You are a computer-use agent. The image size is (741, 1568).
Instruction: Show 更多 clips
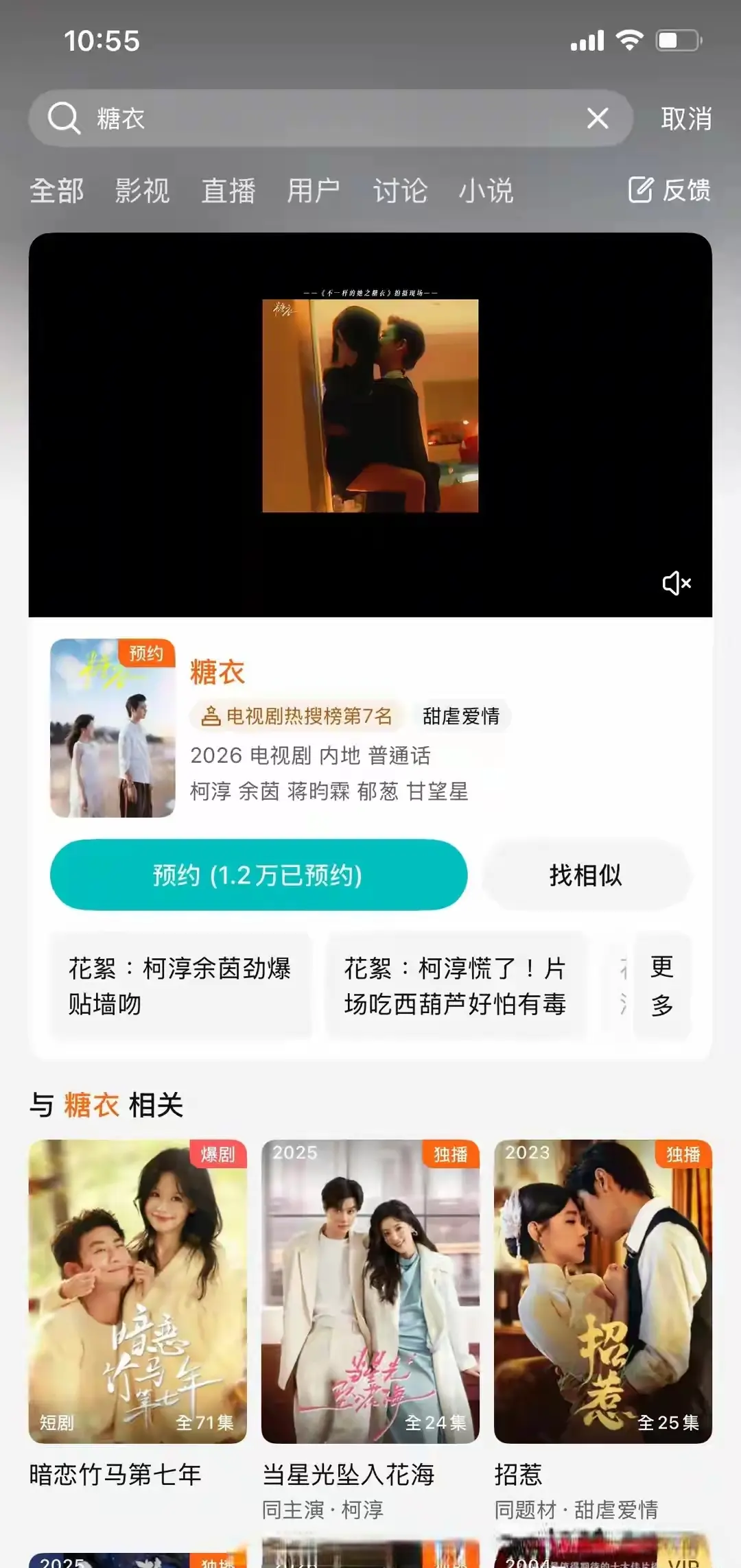662,986
